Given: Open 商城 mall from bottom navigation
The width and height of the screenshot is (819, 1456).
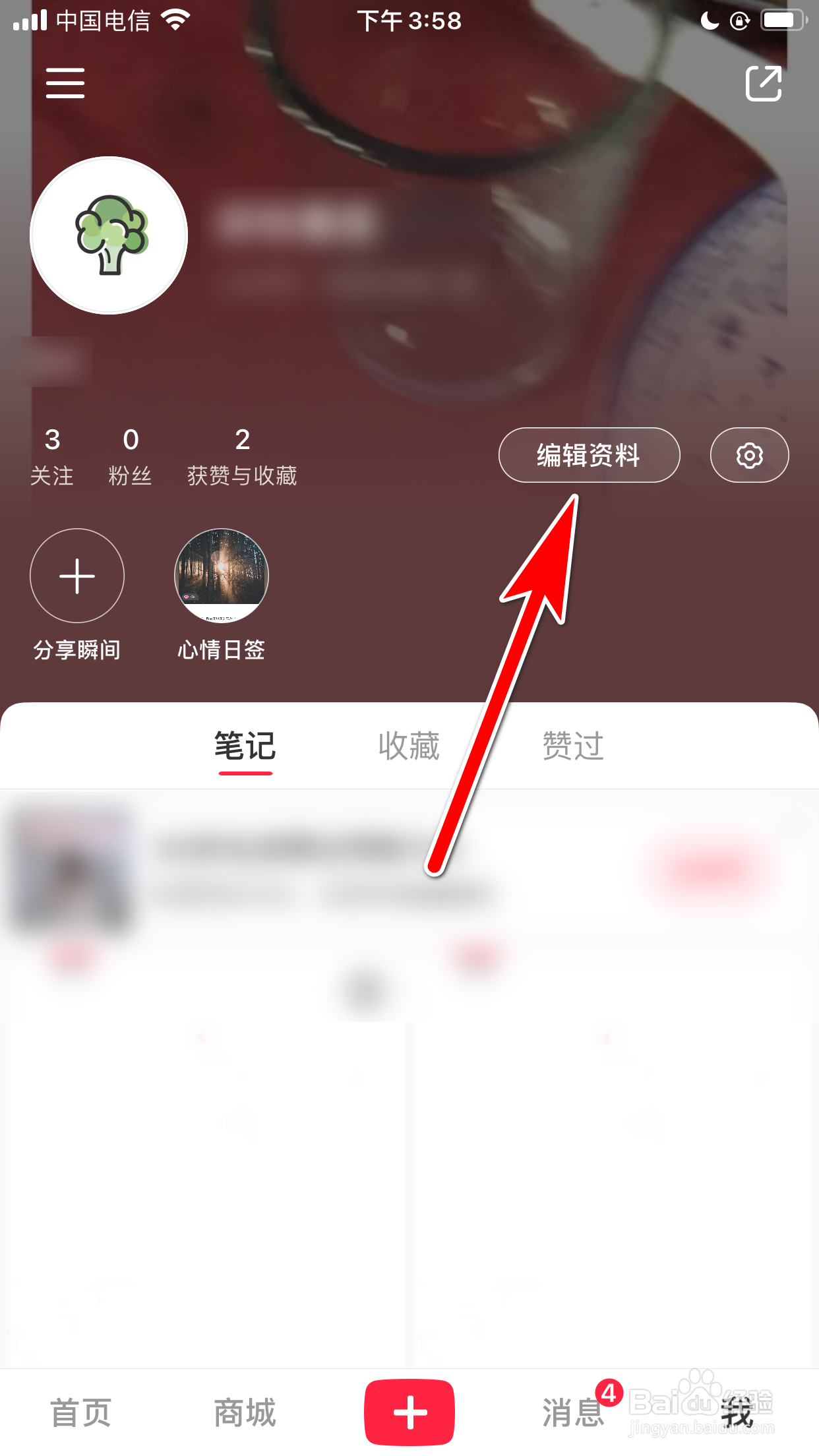Looking at the screenshot, I should [244, 1411].
